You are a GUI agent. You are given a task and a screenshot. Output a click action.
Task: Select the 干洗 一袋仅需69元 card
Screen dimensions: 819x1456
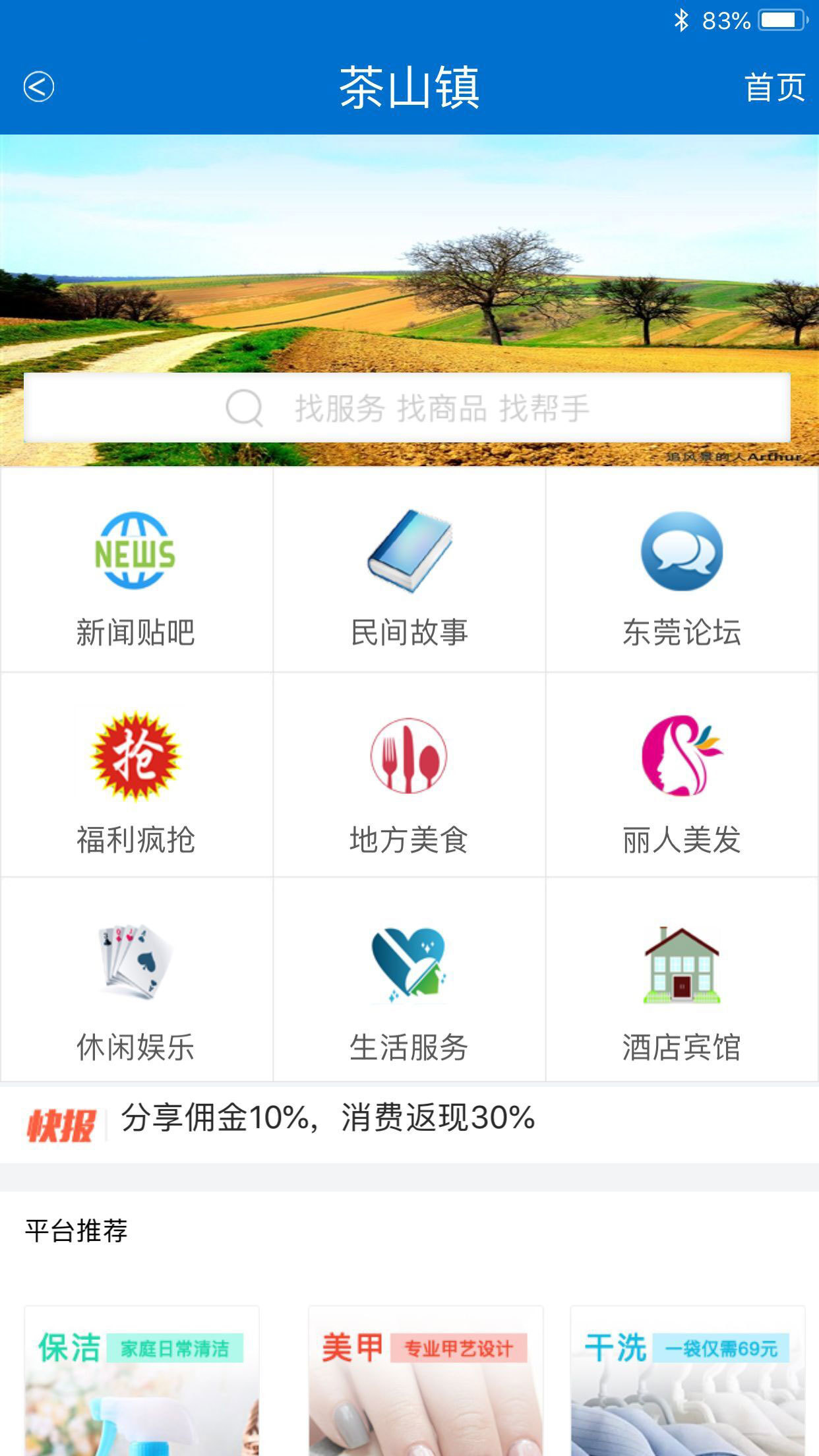point(687,1381)
